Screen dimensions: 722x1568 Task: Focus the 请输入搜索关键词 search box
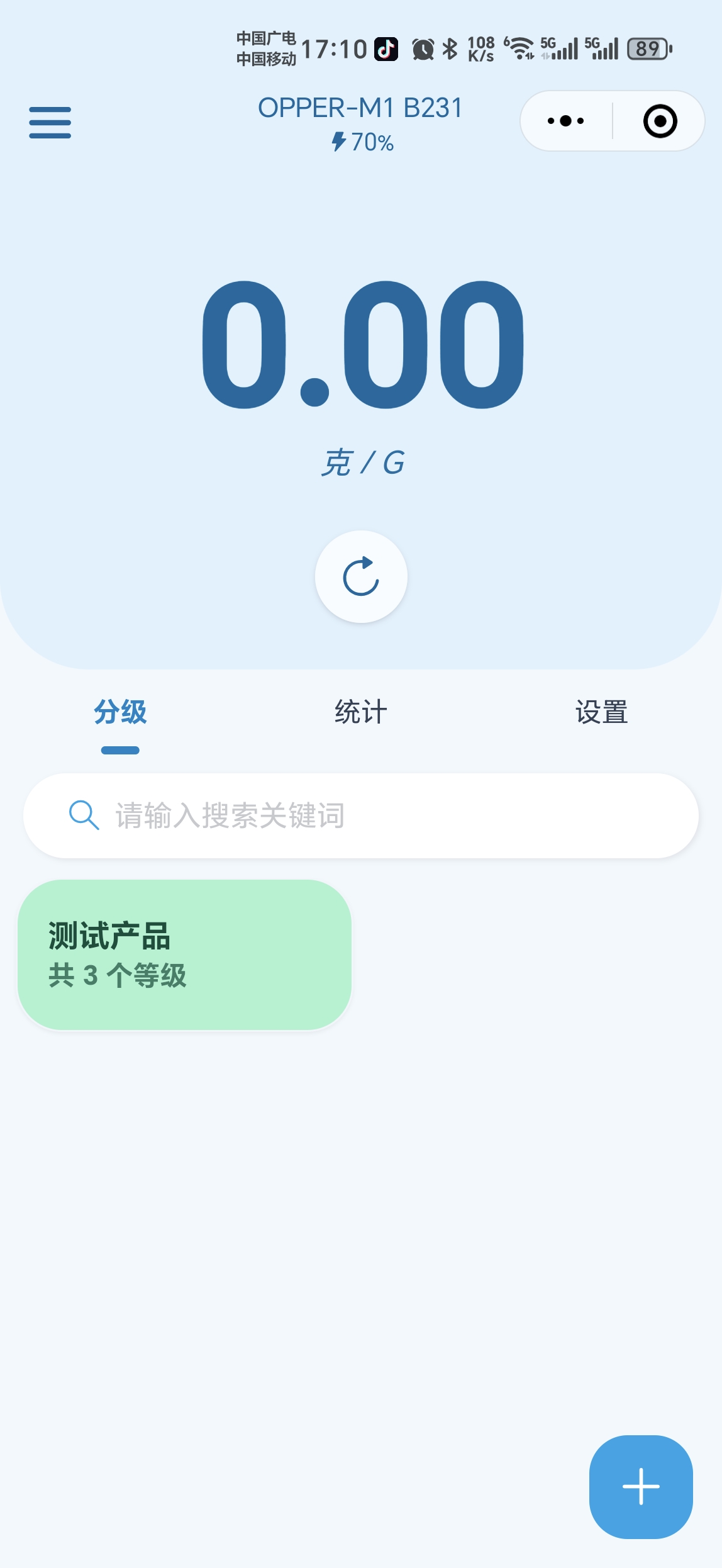click(361, 815)
